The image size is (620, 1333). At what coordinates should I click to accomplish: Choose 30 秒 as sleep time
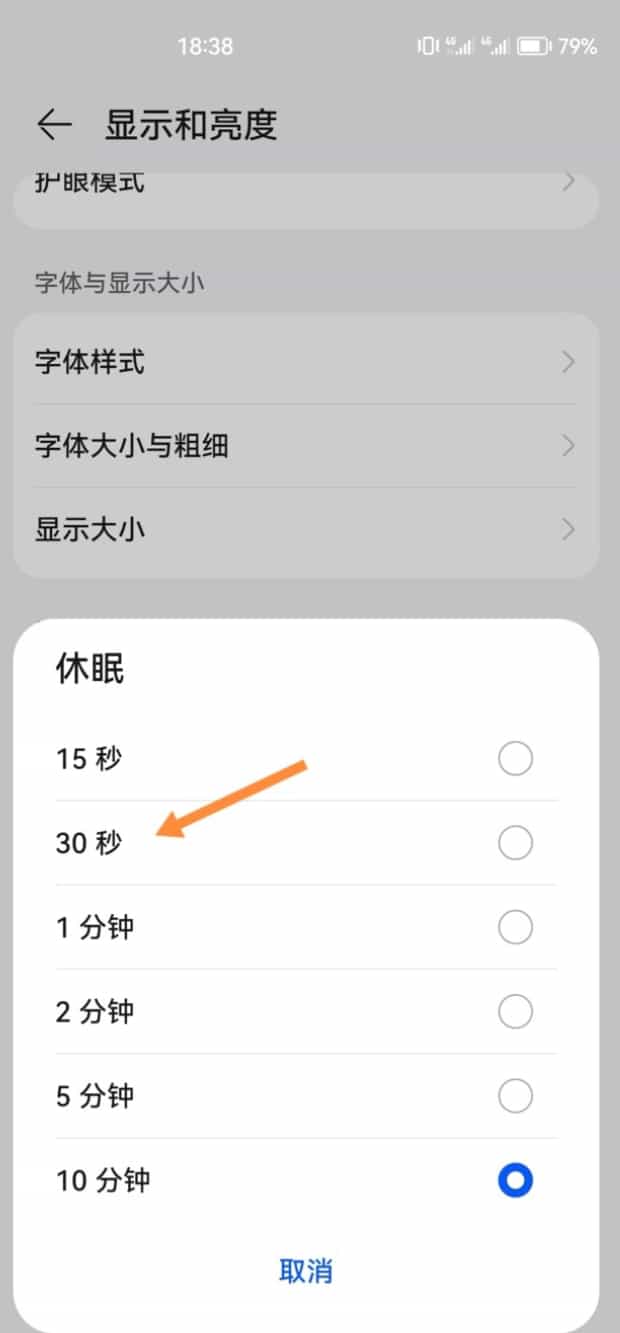[x=306, y=843]
